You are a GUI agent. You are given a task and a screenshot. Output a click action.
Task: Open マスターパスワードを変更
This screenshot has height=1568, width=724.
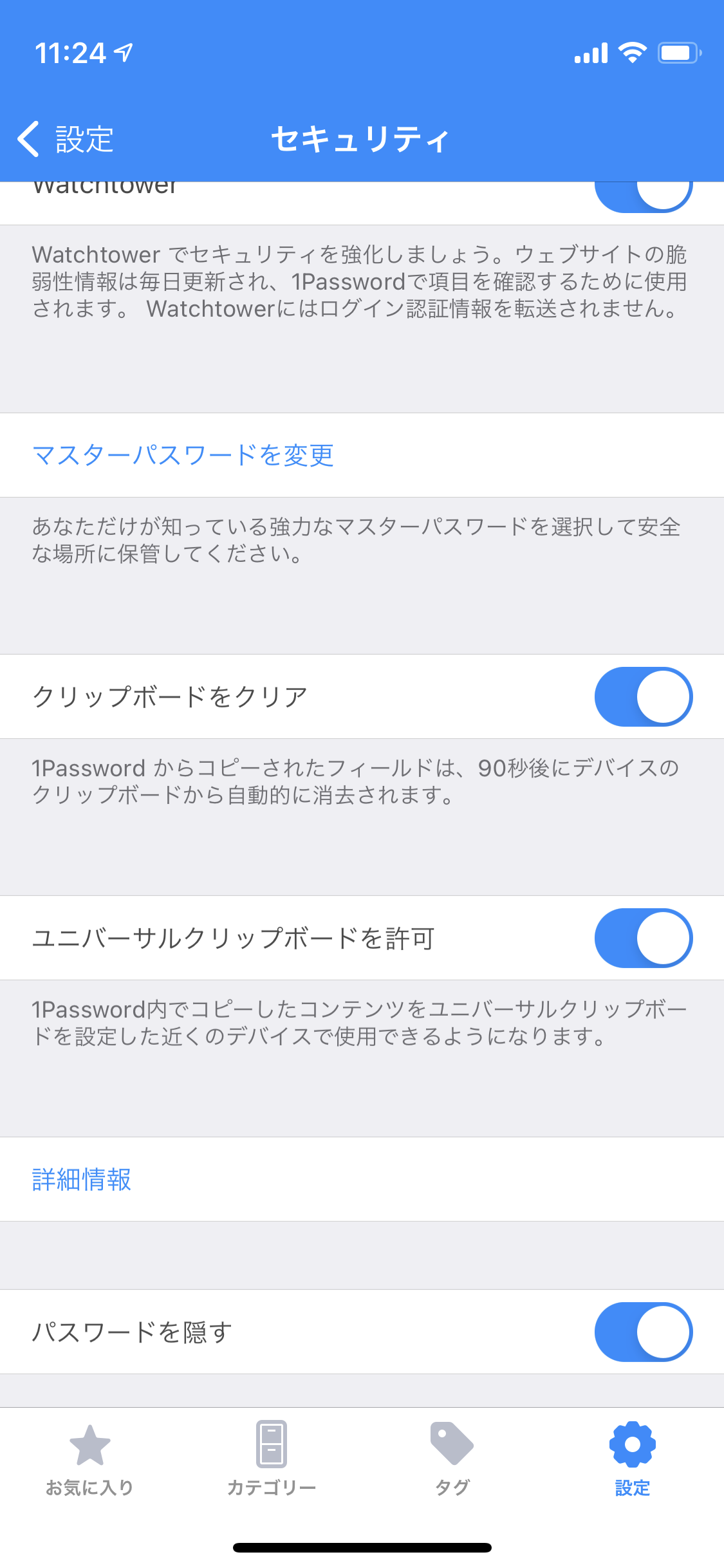point(183,455)
